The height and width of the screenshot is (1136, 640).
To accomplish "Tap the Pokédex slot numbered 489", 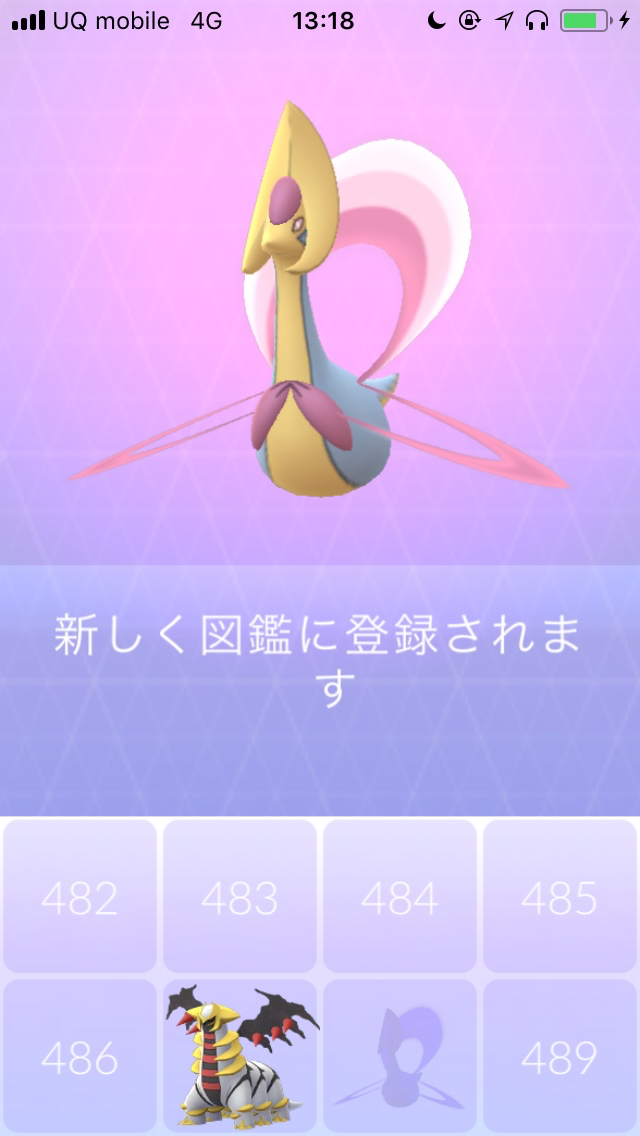I will pos(560,1058).
